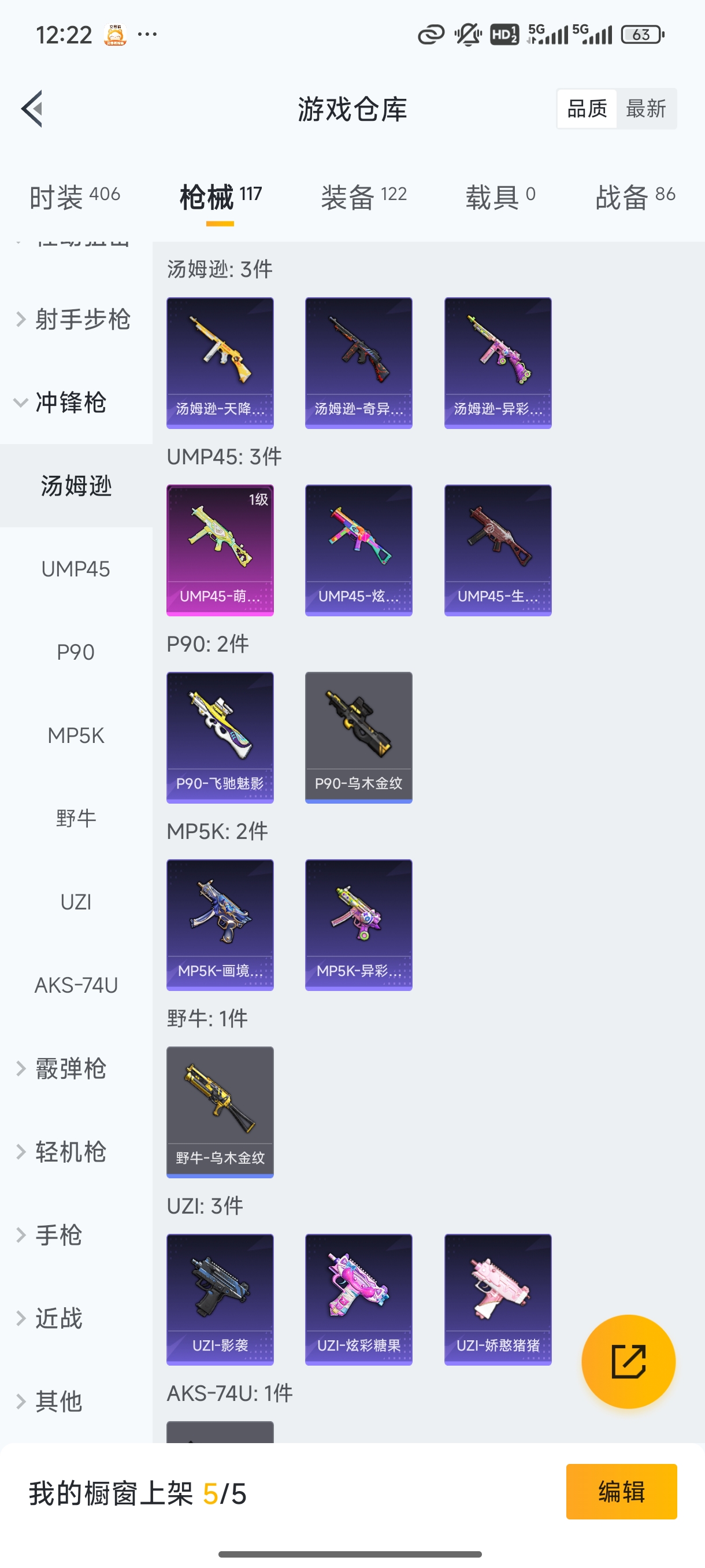Open the 汤姆逊-天降 skin tile
The width and height of the screenshot is (705, 1568).
220,363
